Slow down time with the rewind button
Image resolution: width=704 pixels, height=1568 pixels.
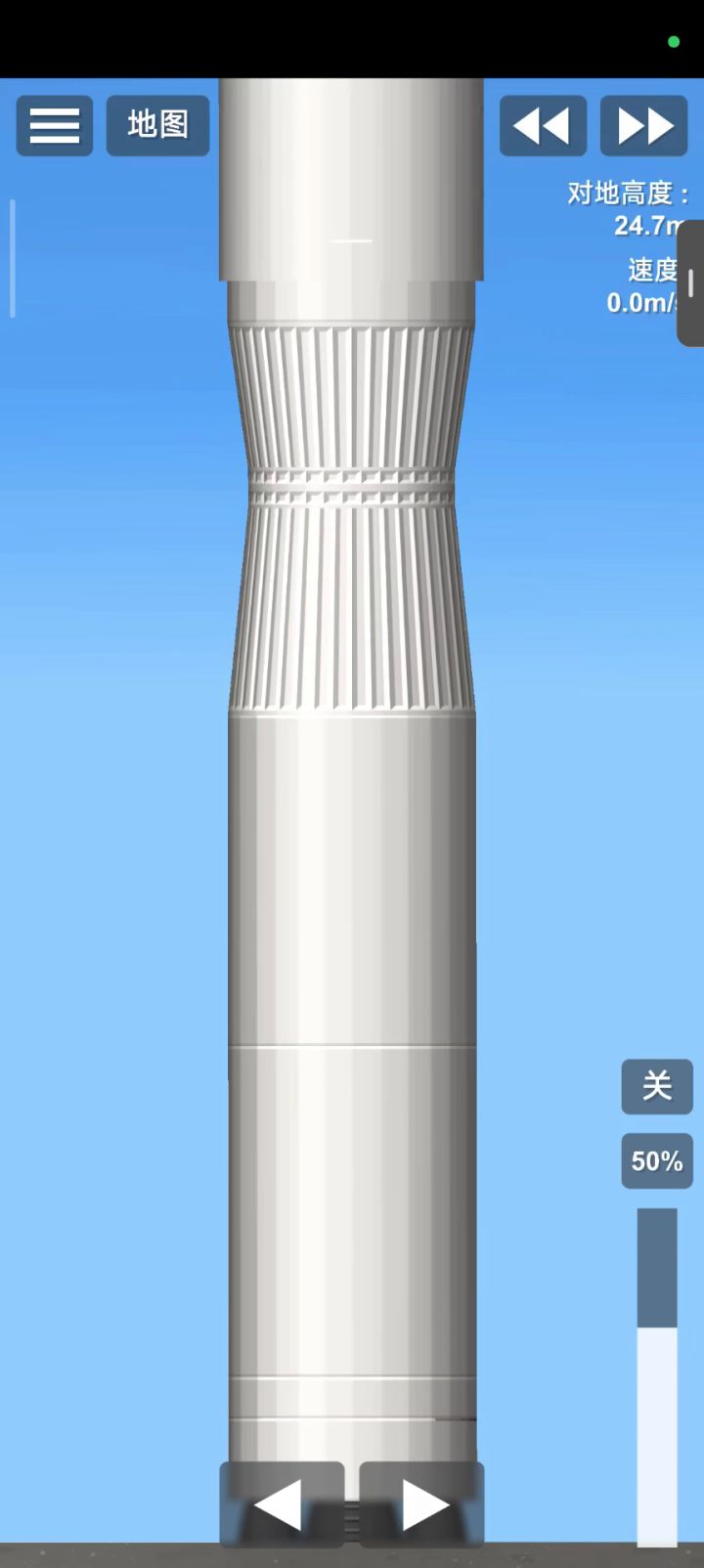point(543,125)
